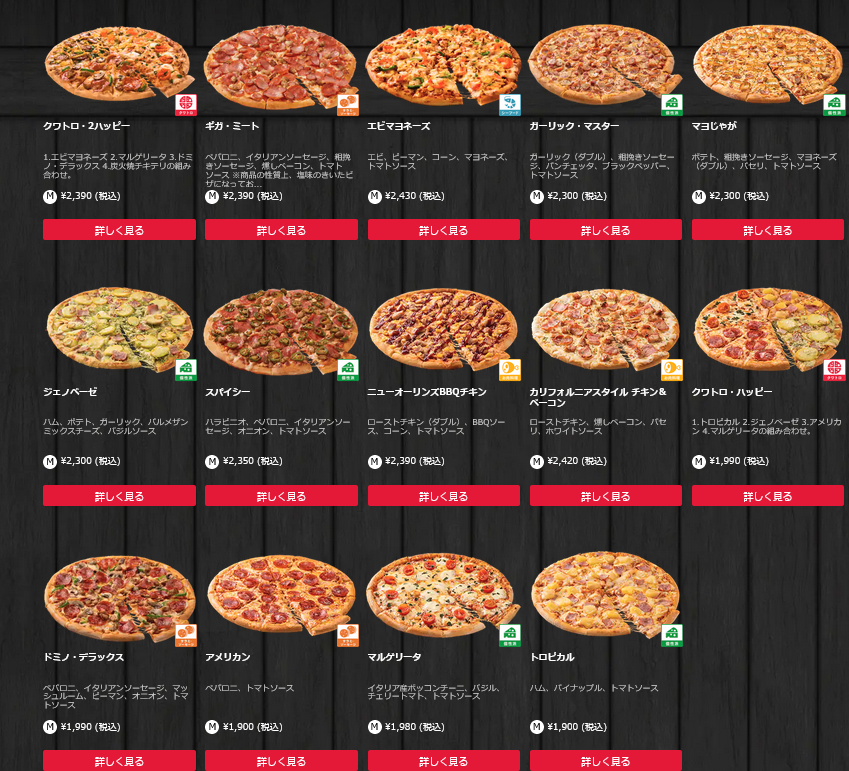Tap 詳しく見る under トロピカル
Viewport: 849px width, 771px height.
tap(605, 761)
